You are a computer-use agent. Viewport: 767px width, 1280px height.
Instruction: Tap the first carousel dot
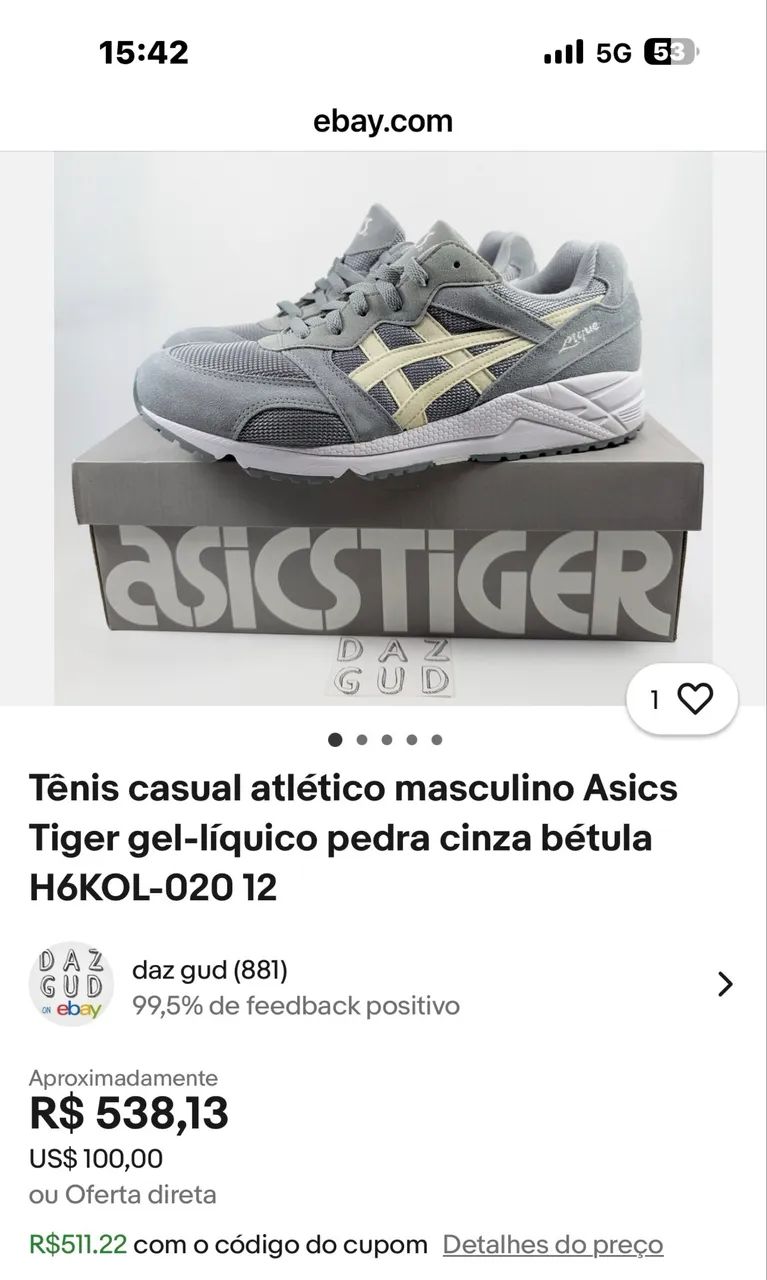point(333,741)
